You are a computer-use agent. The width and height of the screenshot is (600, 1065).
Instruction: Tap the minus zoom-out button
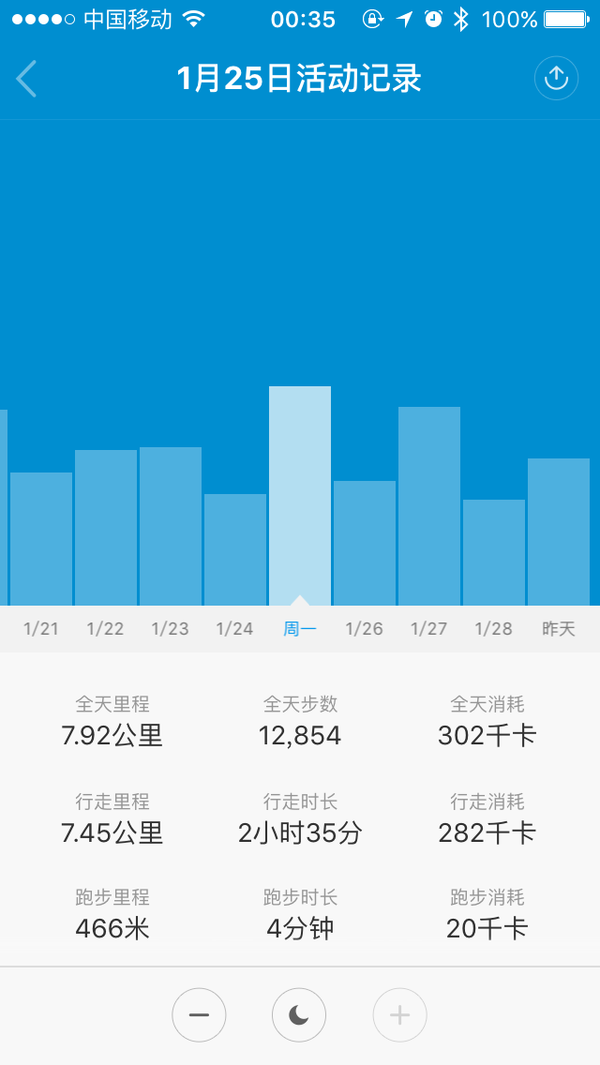coord(199,1015)
